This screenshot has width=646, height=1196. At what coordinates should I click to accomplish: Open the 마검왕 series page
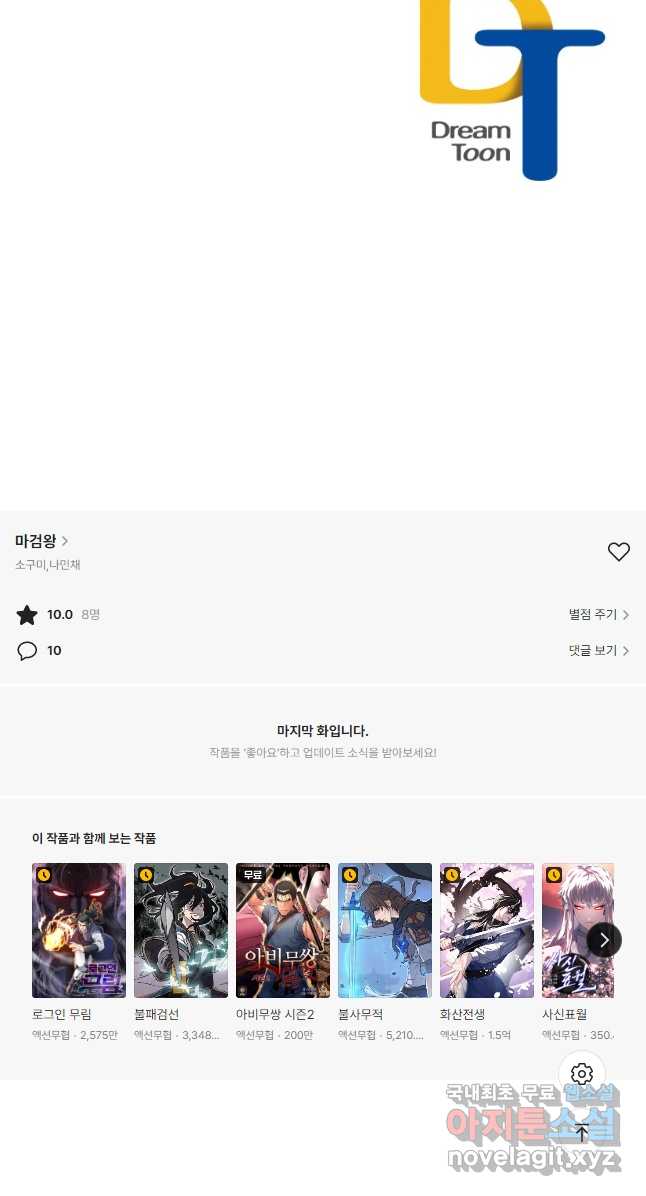click(x=41, y=541)
